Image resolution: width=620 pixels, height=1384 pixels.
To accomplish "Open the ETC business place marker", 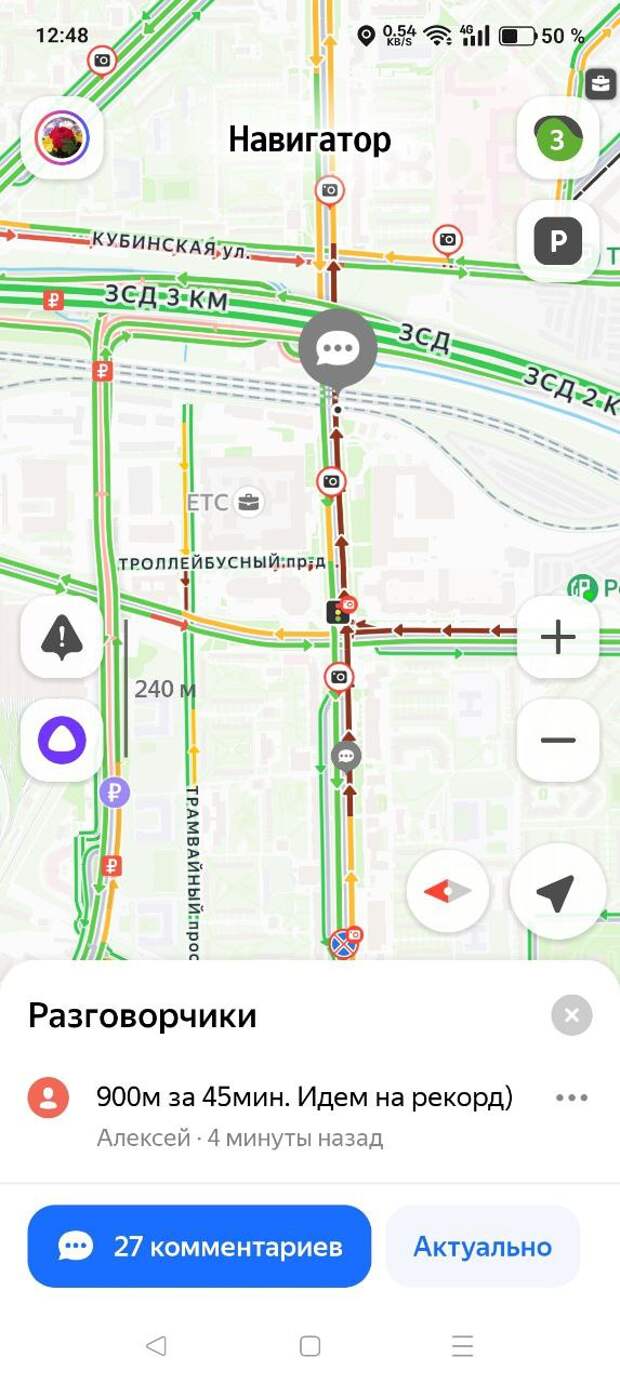I will 248,502.
